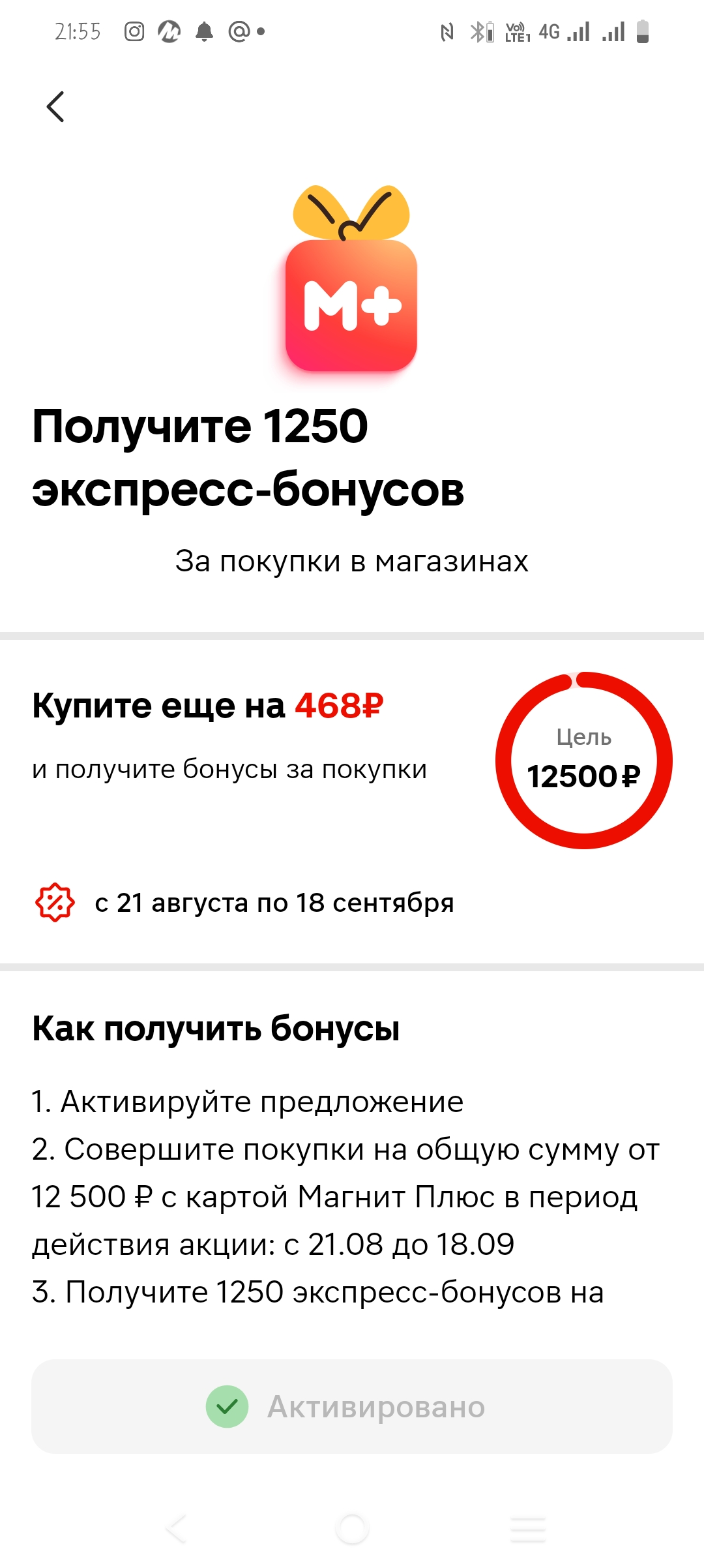Go back using the top-left arrow
The image size is (704, 1568).
[x=55, y=106]
